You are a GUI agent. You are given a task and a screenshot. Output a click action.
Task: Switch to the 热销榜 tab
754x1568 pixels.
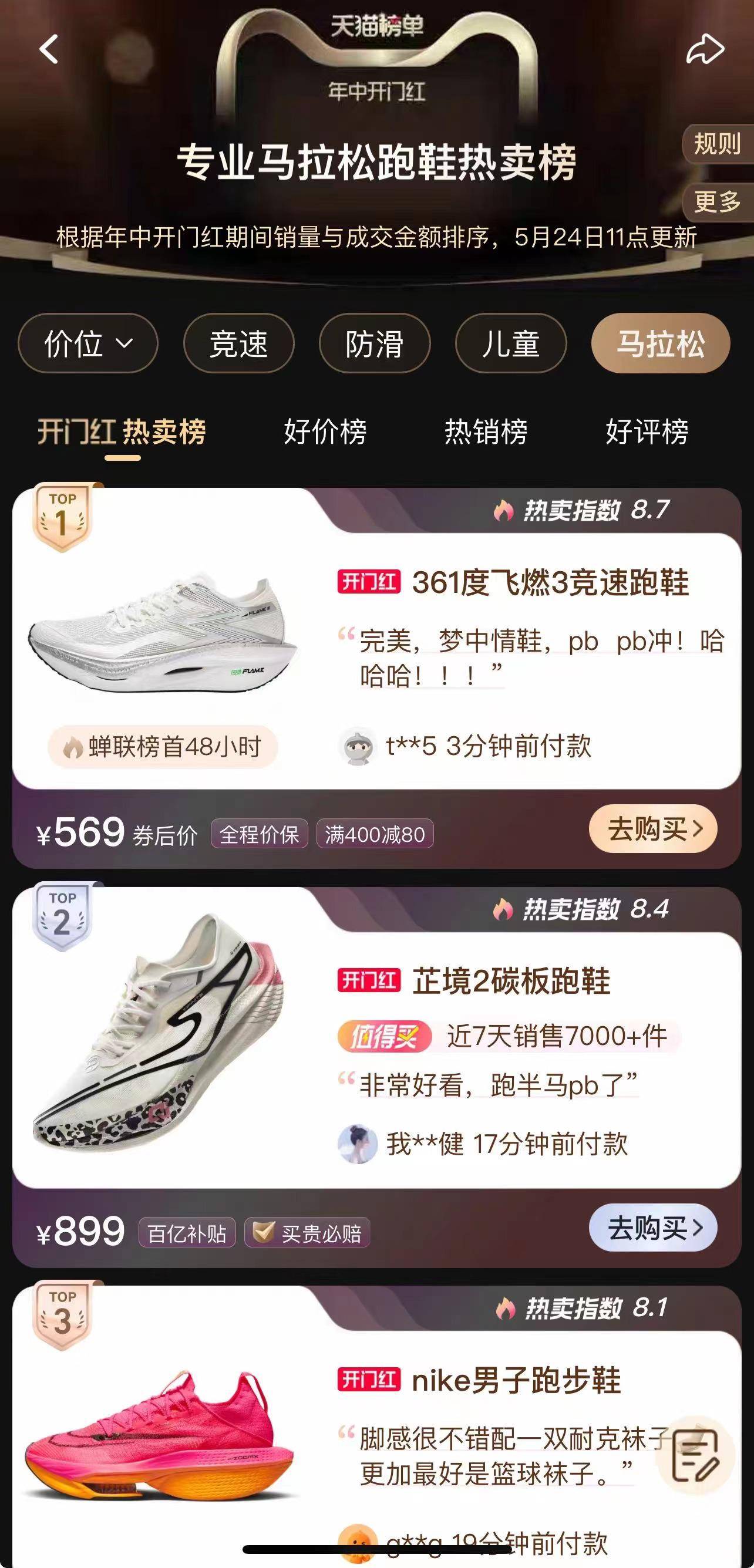[x=487, y=433]
